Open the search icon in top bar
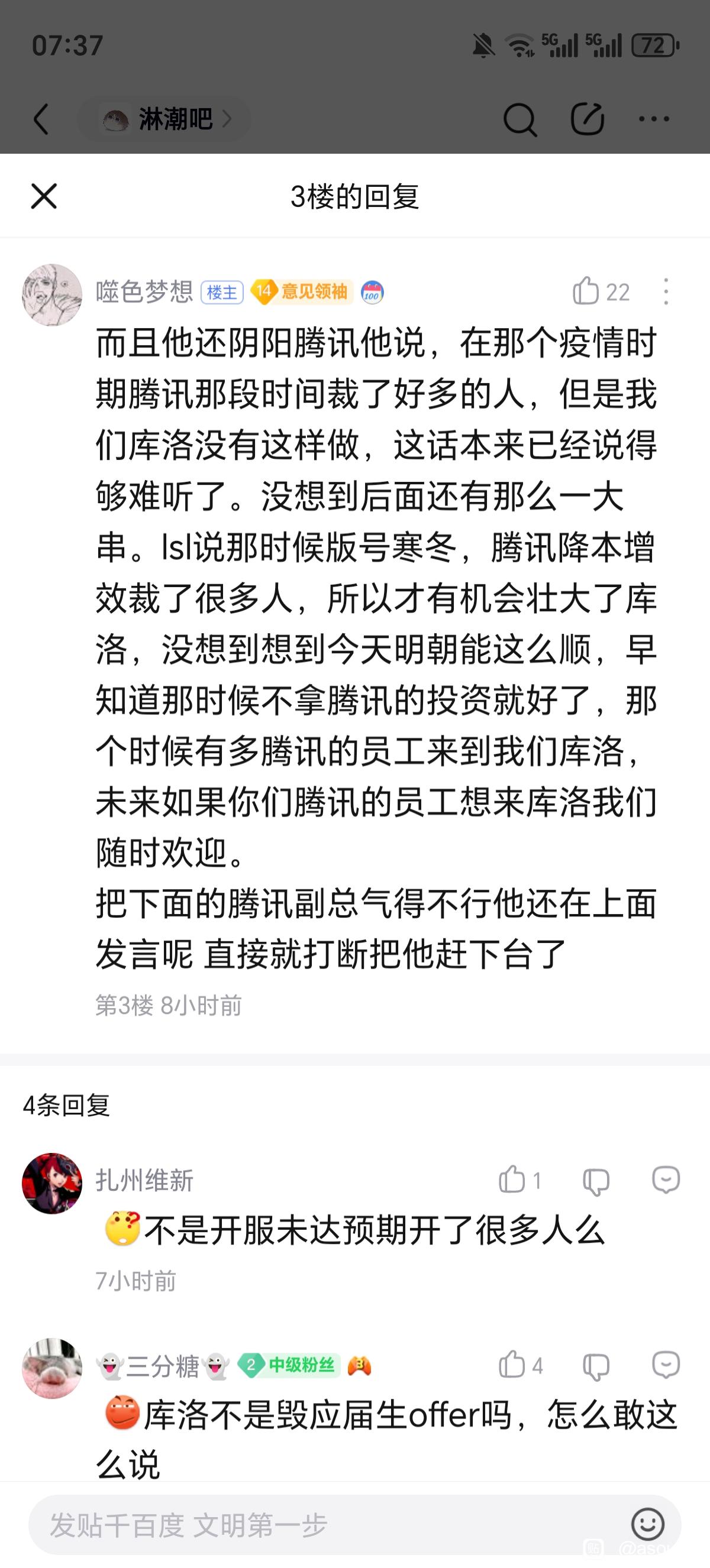 click(x=519, y=119)
